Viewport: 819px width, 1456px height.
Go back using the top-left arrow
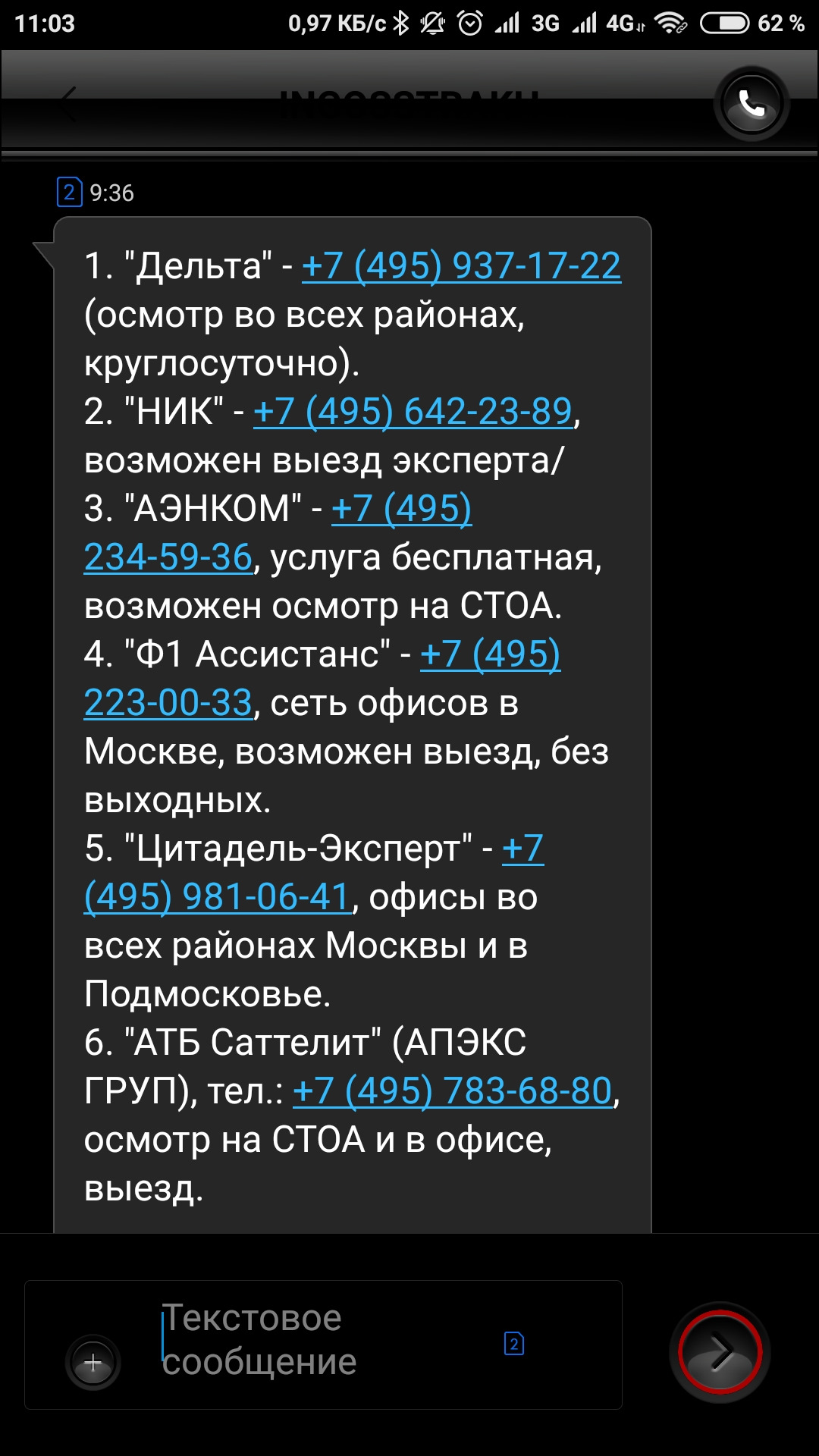(x=68, y=104)
